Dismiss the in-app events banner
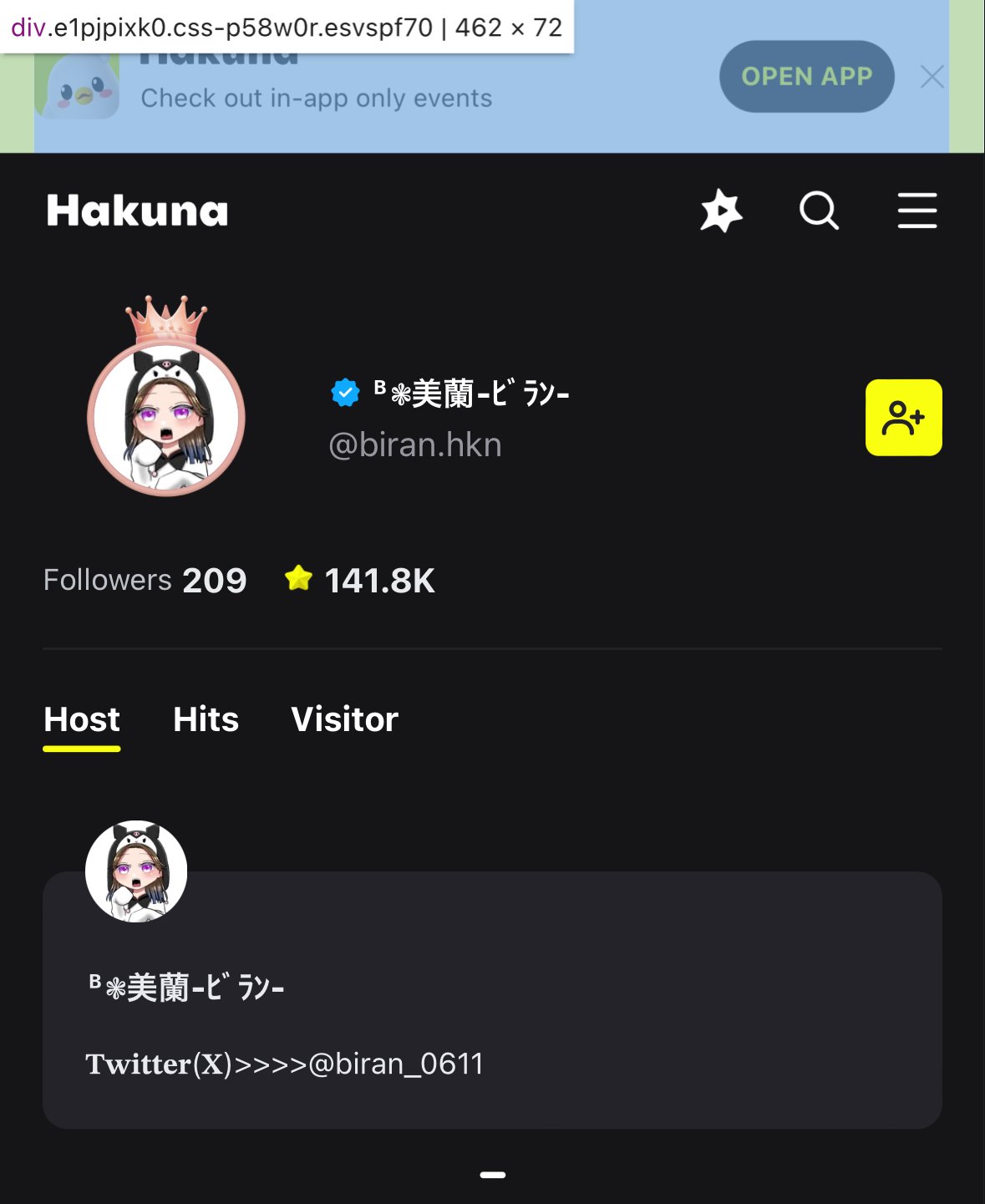The image size is (985, 1204). [x=932, y=77]
